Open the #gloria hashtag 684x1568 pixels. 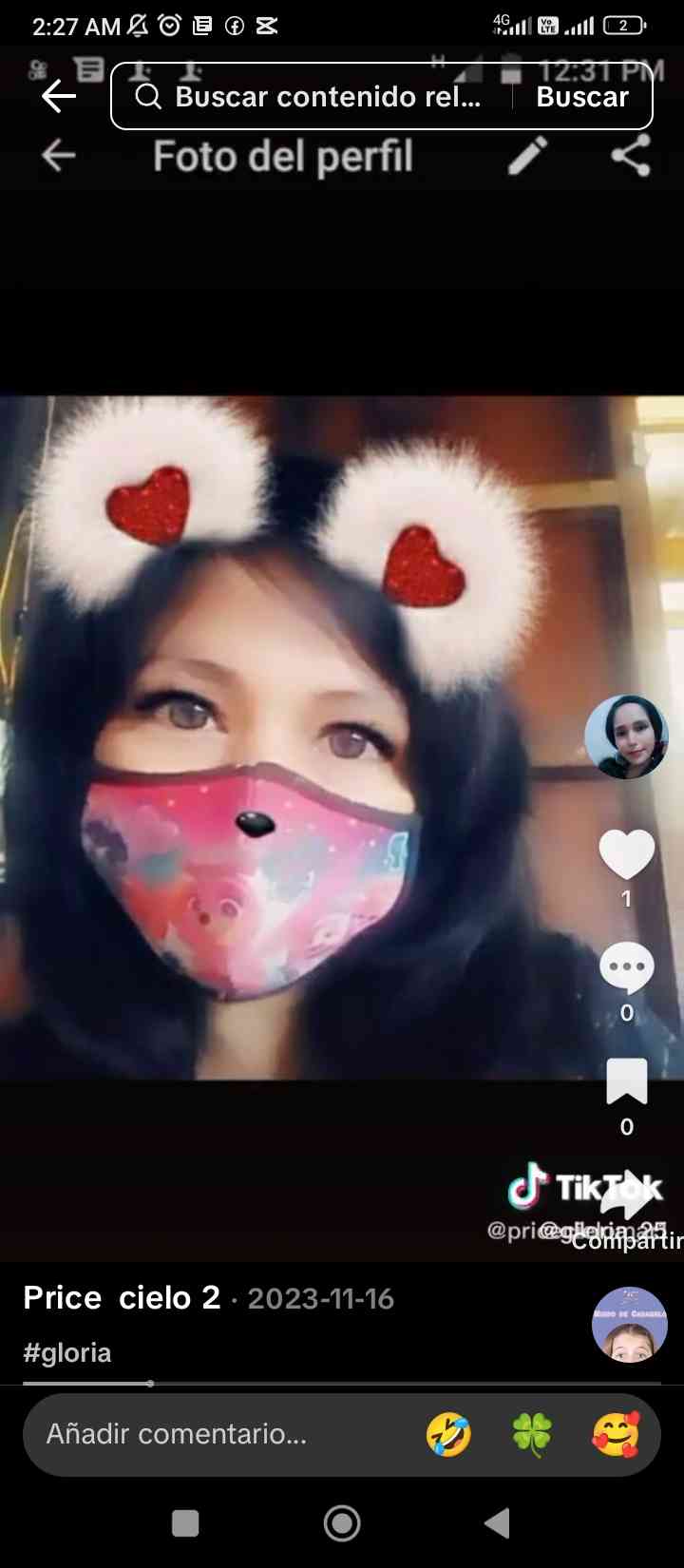coord(67,1352)
